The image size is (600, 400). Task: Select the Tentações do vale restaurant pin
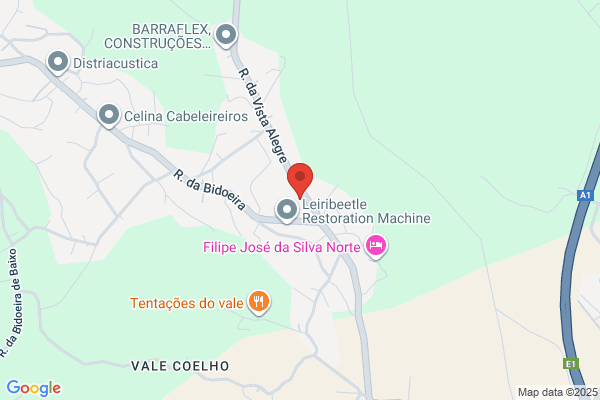[259, 302]
